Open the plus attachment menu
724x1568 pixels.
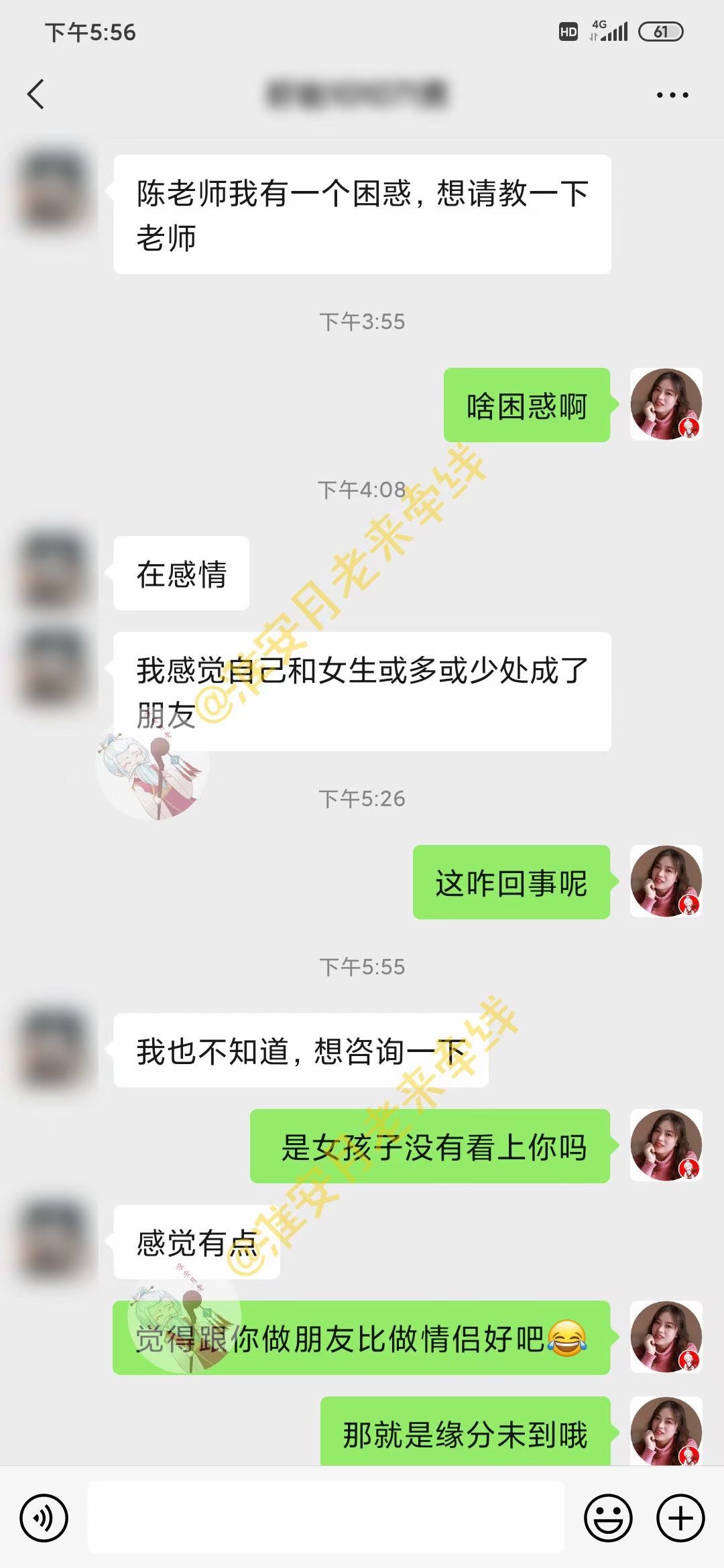pos(680,1517)
